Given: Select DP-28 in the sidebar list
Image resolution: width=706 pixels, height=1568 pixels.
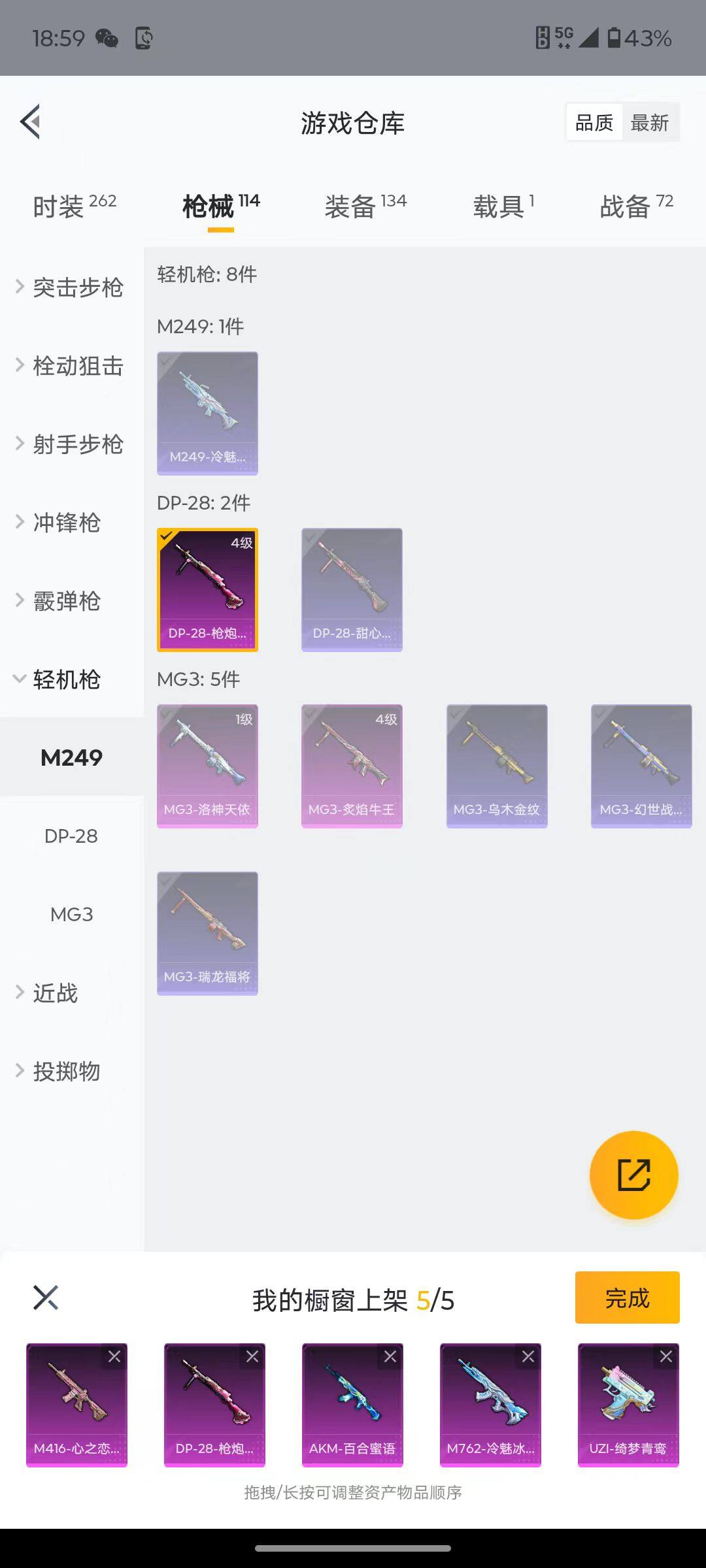Looking at the screenshot, I should click(72, 836).
